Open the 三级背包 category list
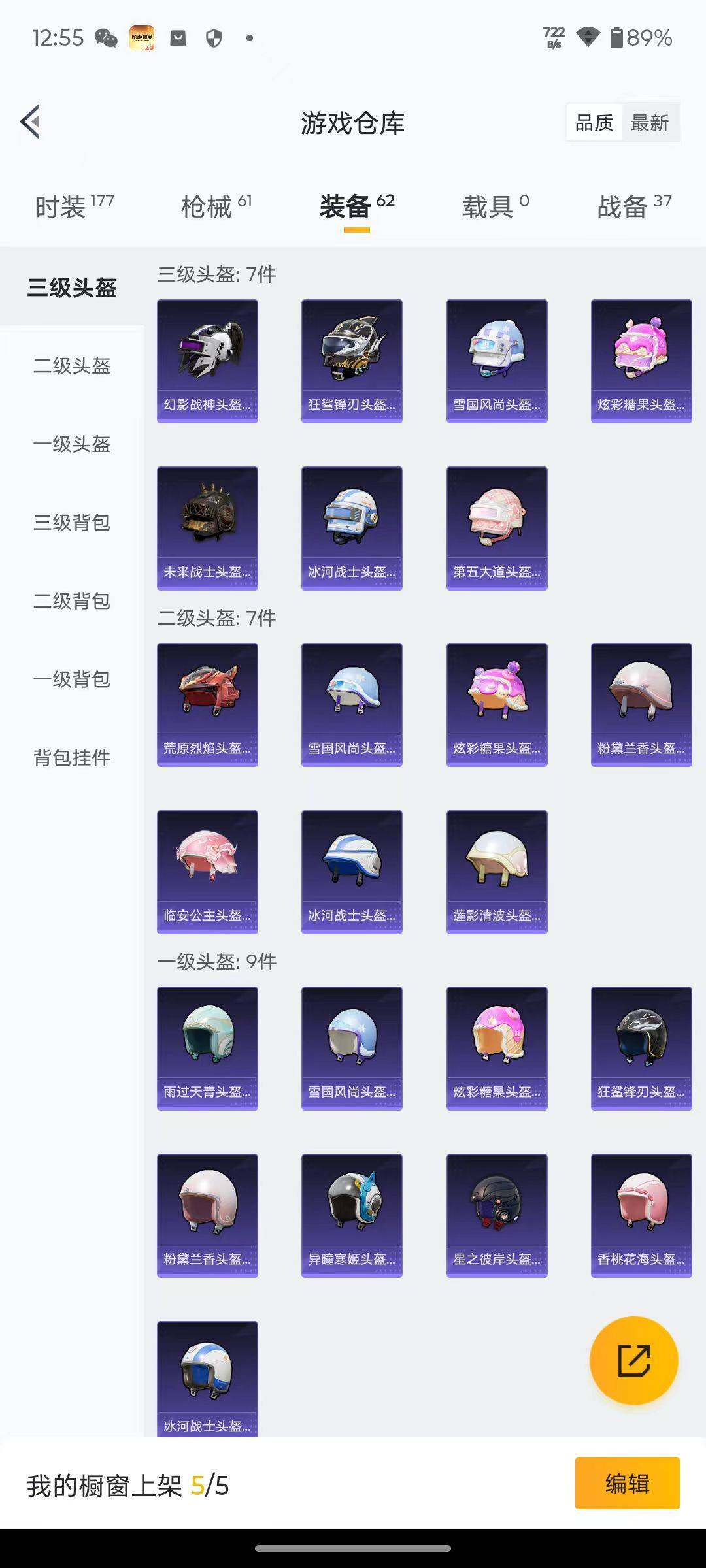This screenshot has height=1568, width=706. coord(72,523)
